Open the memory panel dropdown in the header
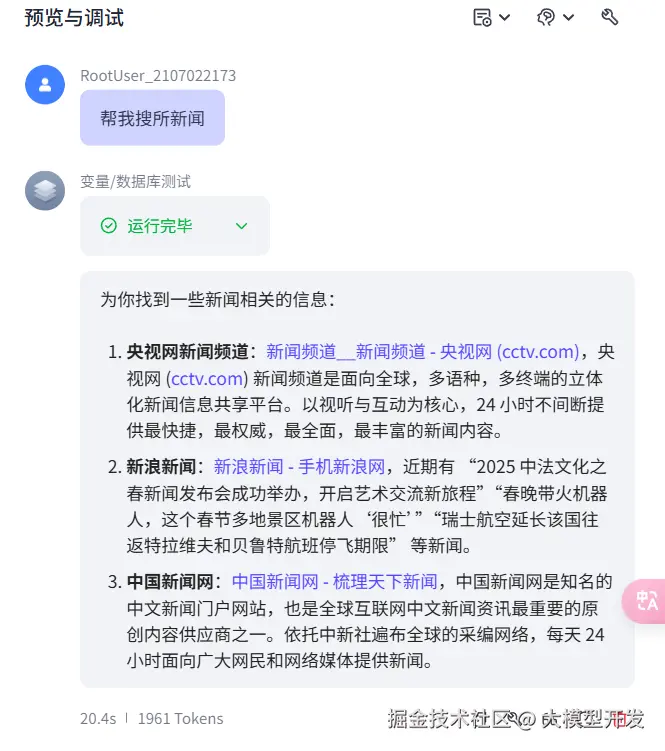 point(491,17)
